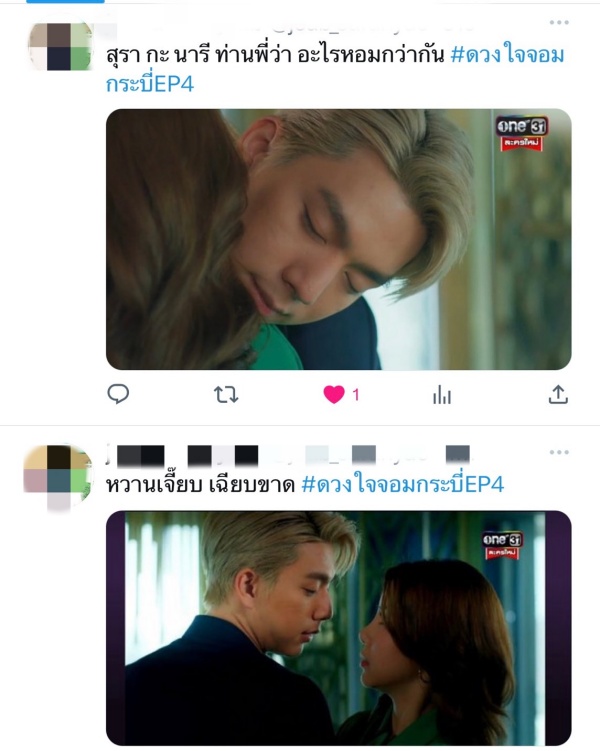View analytics of the สุรา กะ นารี tweet

442,395
